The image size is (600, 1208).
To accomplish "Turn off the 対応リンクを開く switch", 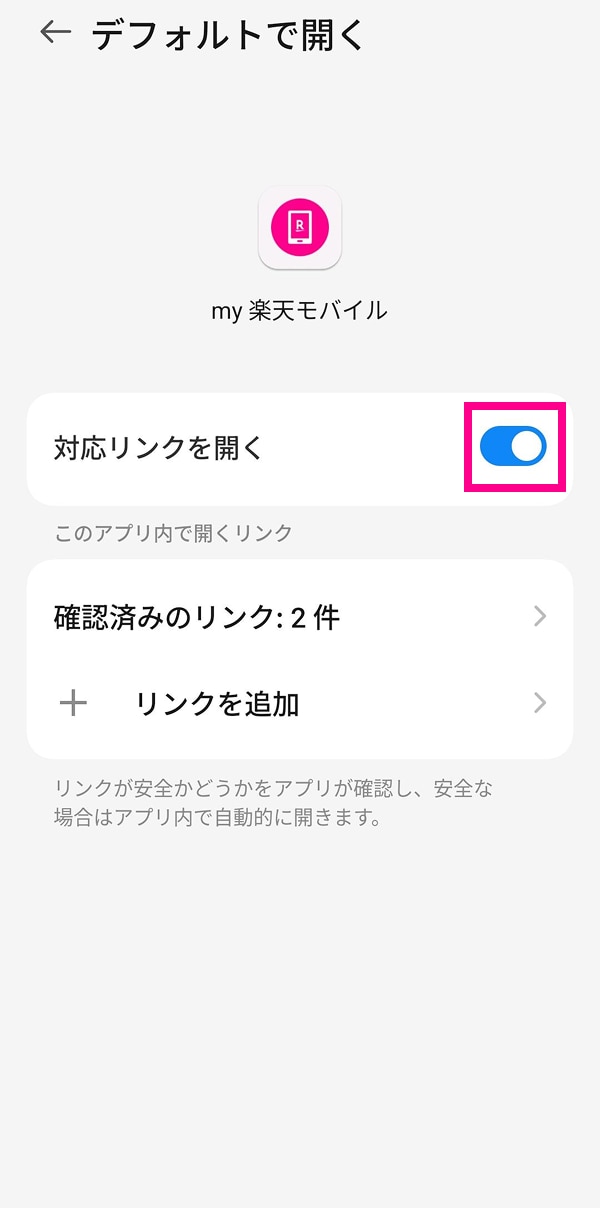I will [513, 447].
